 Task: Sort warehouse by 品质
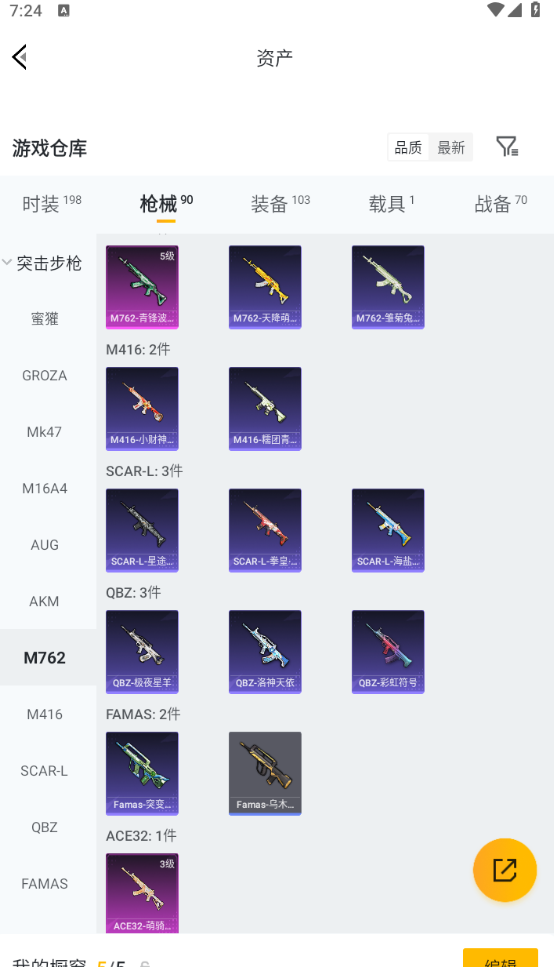pos(408,147)
